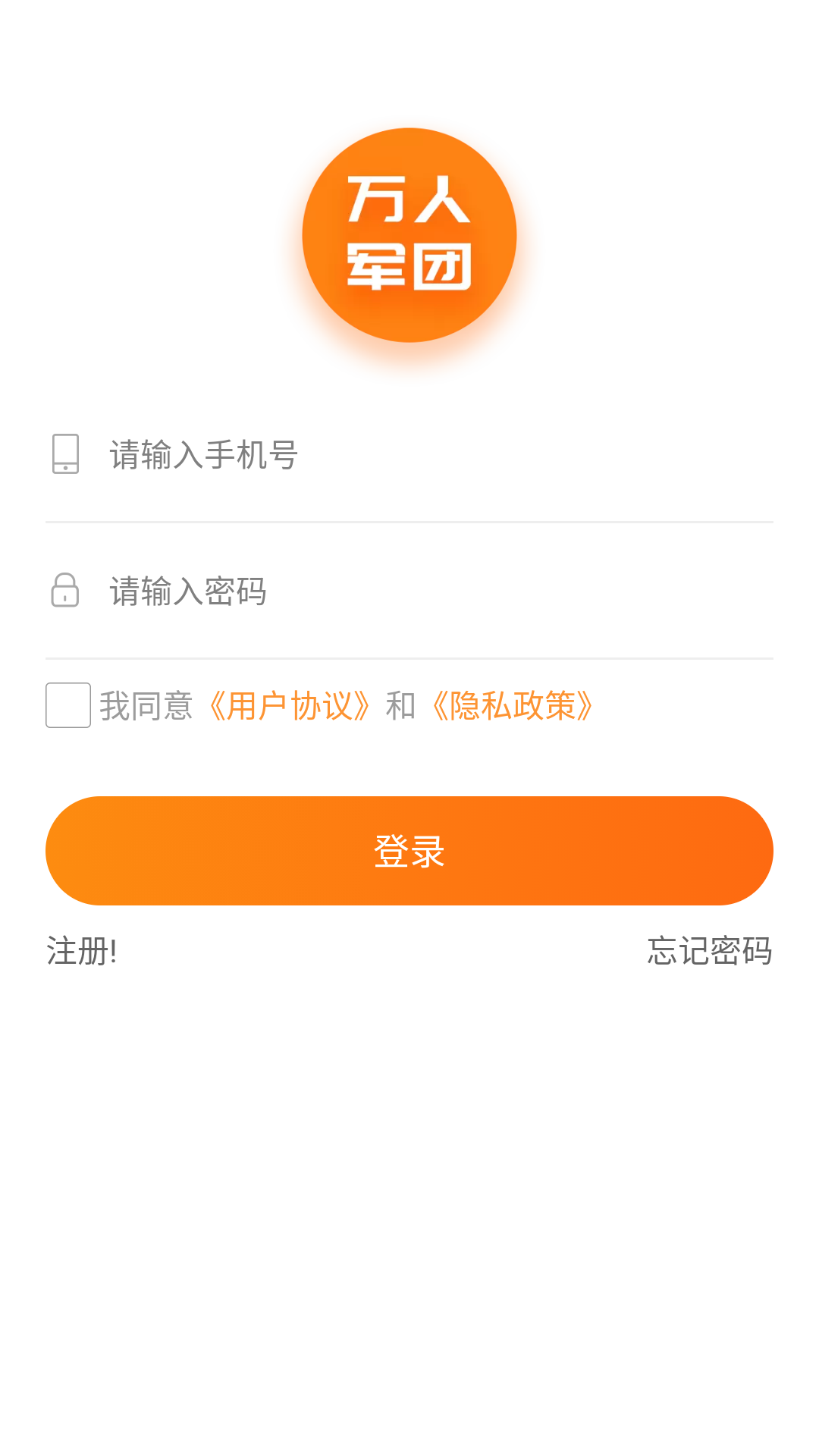This screenshot has width=819, height=1456.
Task: Select the phone icon beside the mobile field
Action: (x=67, y=455)
